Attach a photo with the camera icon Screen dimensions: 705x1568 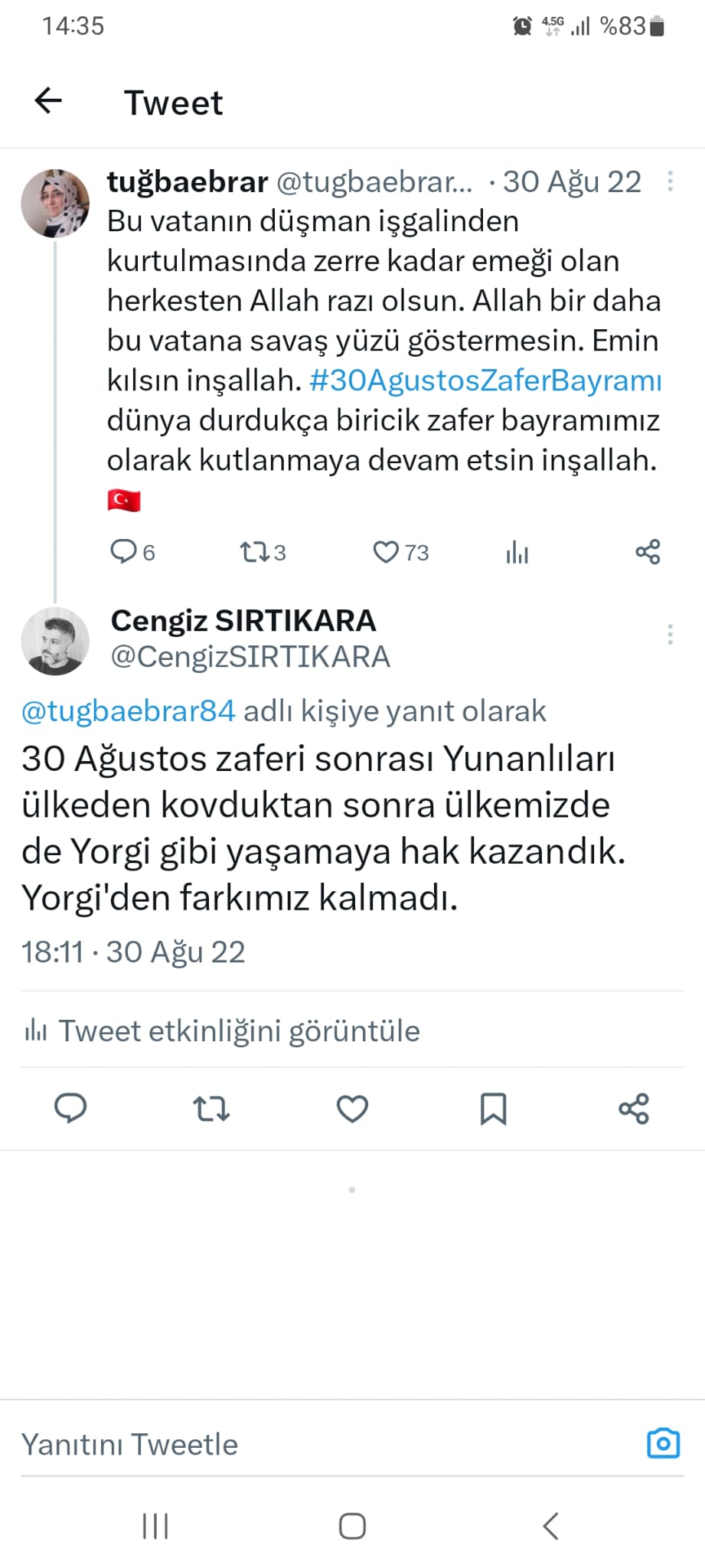(x=663, y=1443)
